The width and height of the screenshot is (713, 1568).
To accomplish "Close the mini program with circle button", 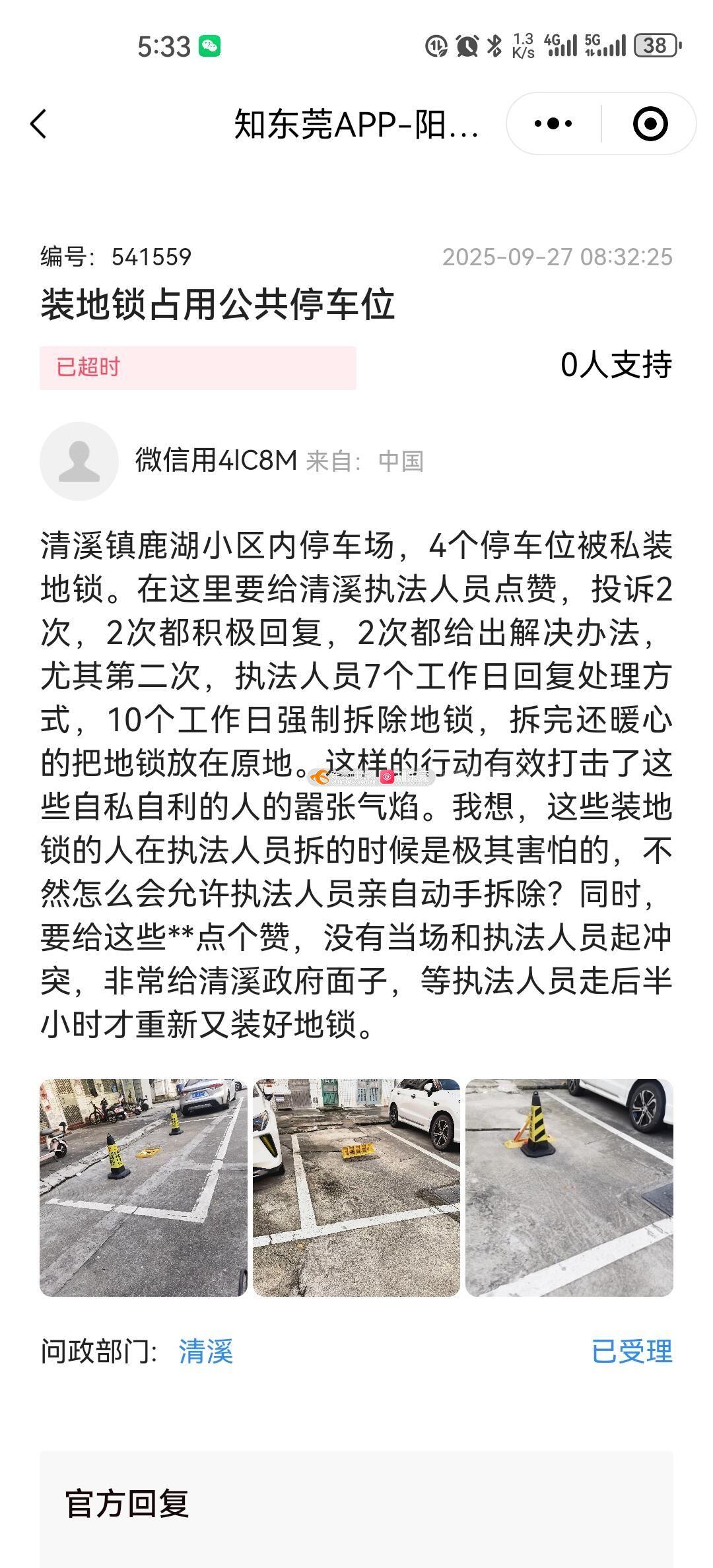I will coord(650,124).
